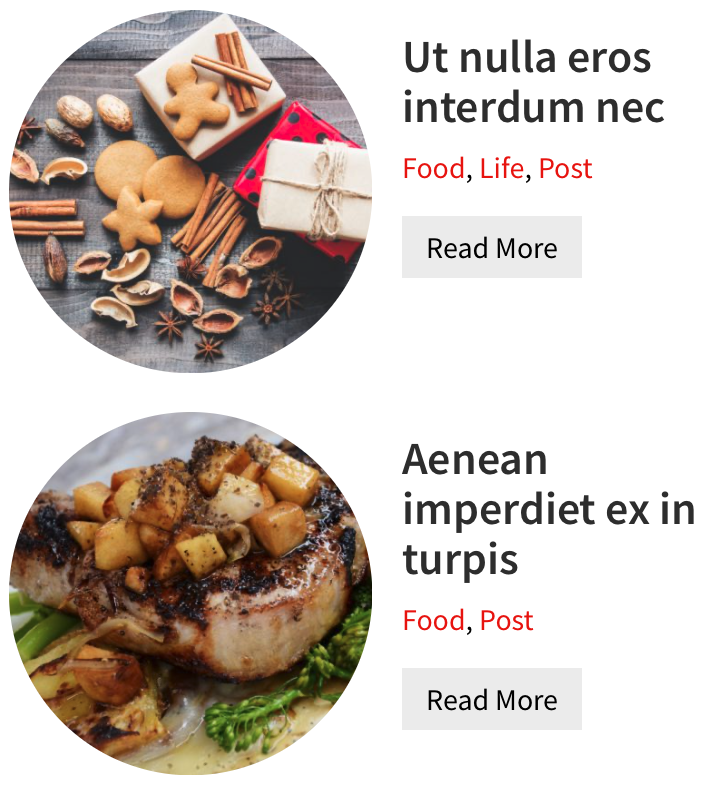
Task: Select the Food tag under 'Aenean imperdiet'
Action: 433,620
